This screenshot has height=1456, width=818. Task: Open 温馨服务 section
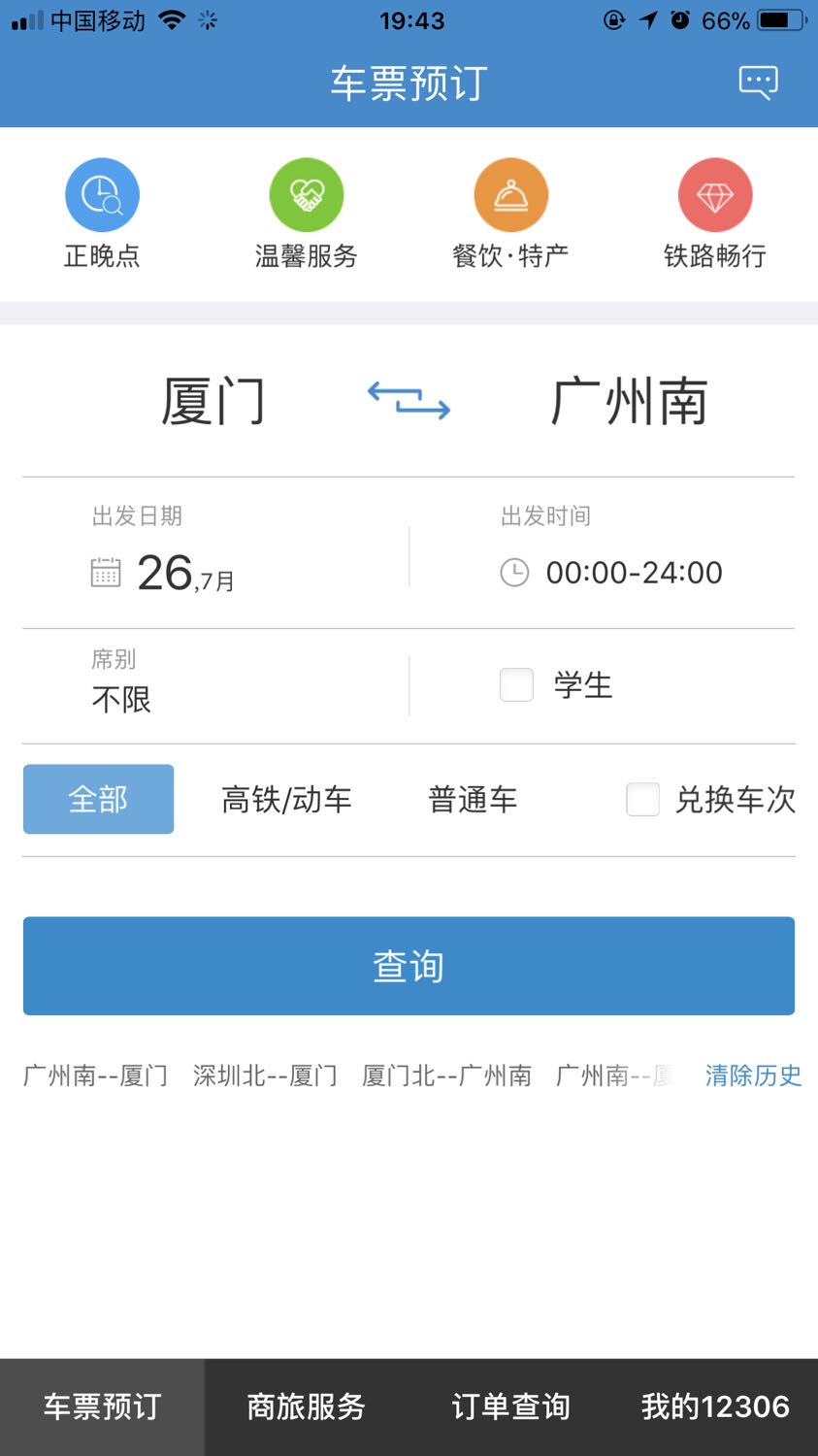[x=307, y=214]
